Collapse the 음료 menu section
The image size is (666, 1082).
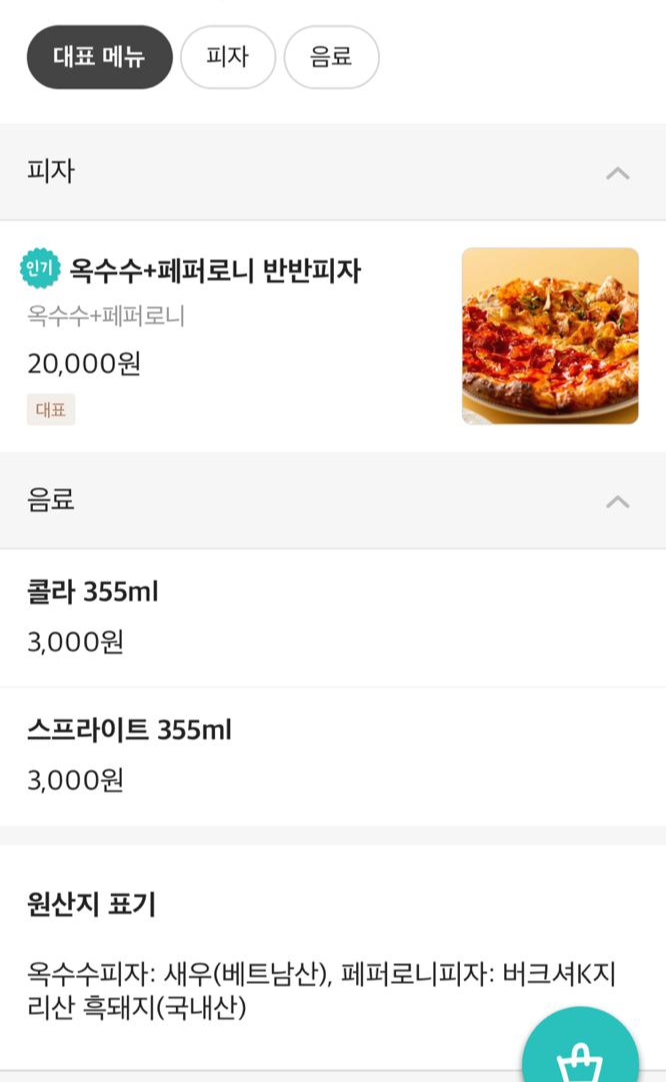pyautogui.click(x=618, y=501)
